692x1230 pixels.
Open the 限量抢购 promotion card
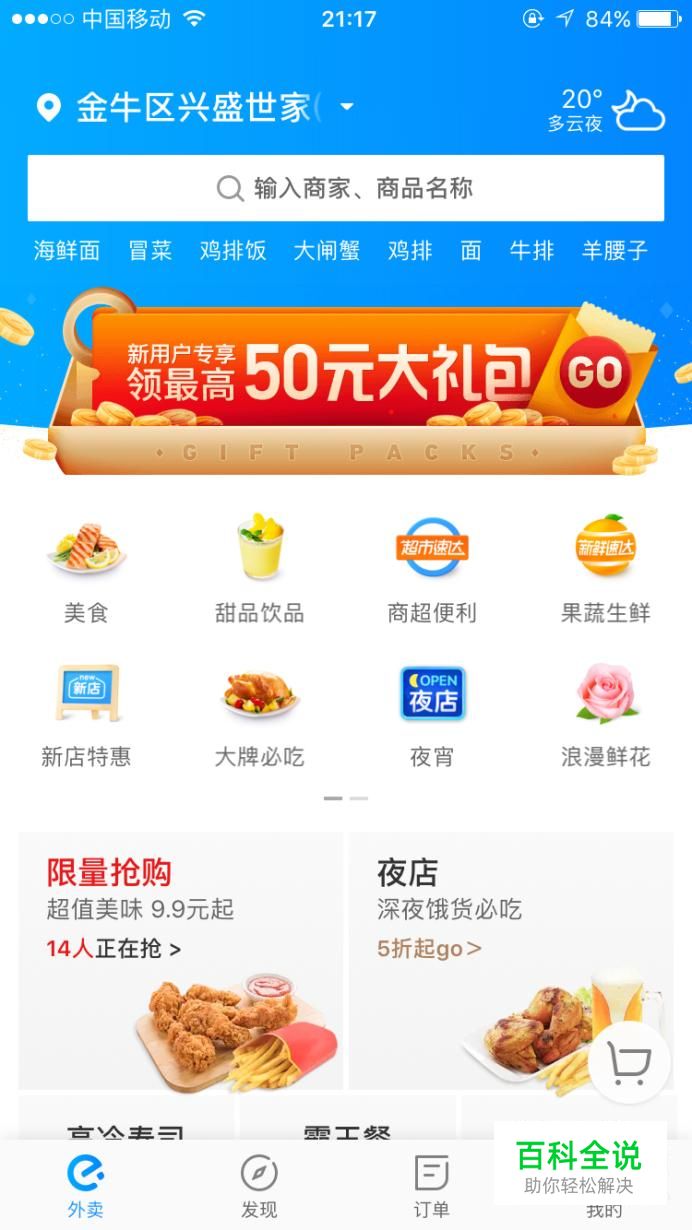click(x=180, y=960)
